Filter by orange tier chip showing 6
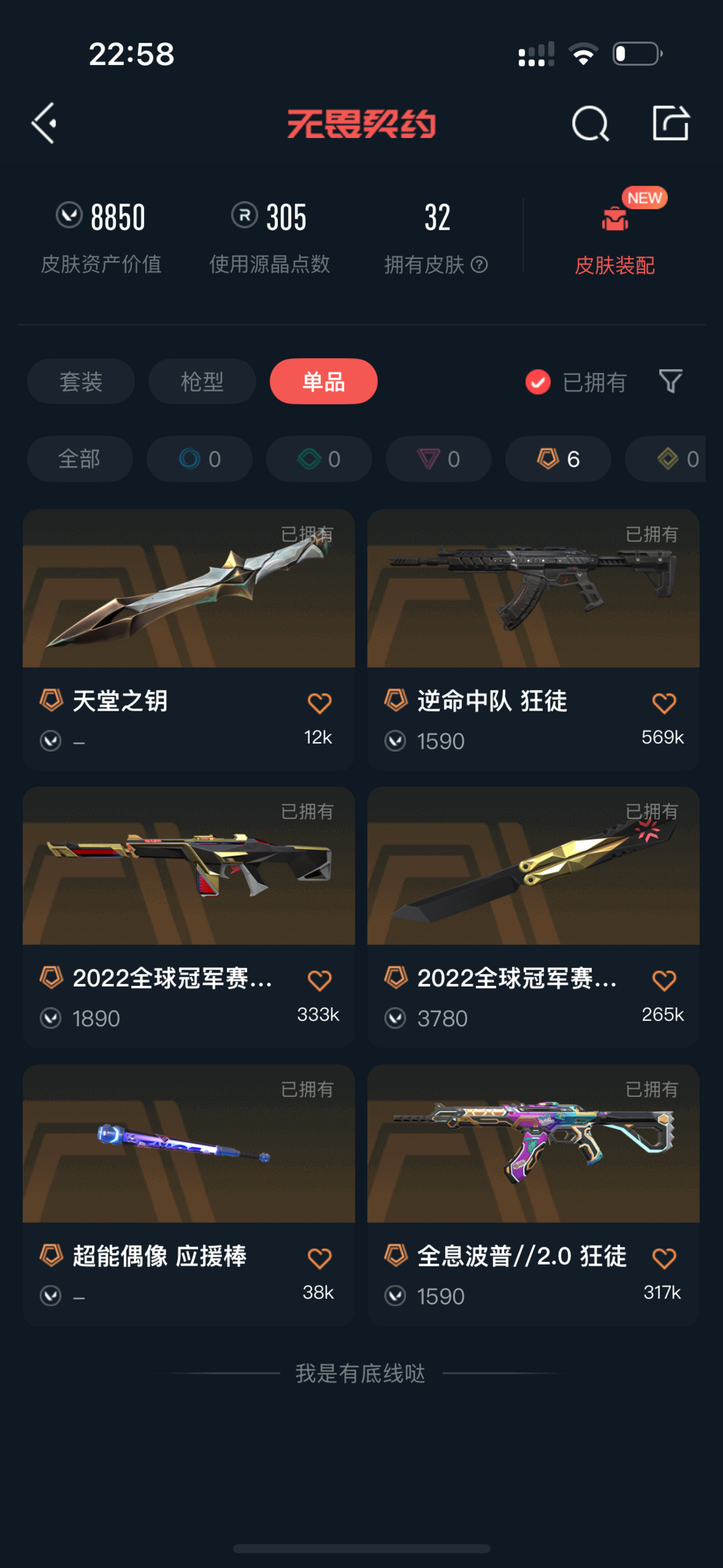 (x=558, y=459)
